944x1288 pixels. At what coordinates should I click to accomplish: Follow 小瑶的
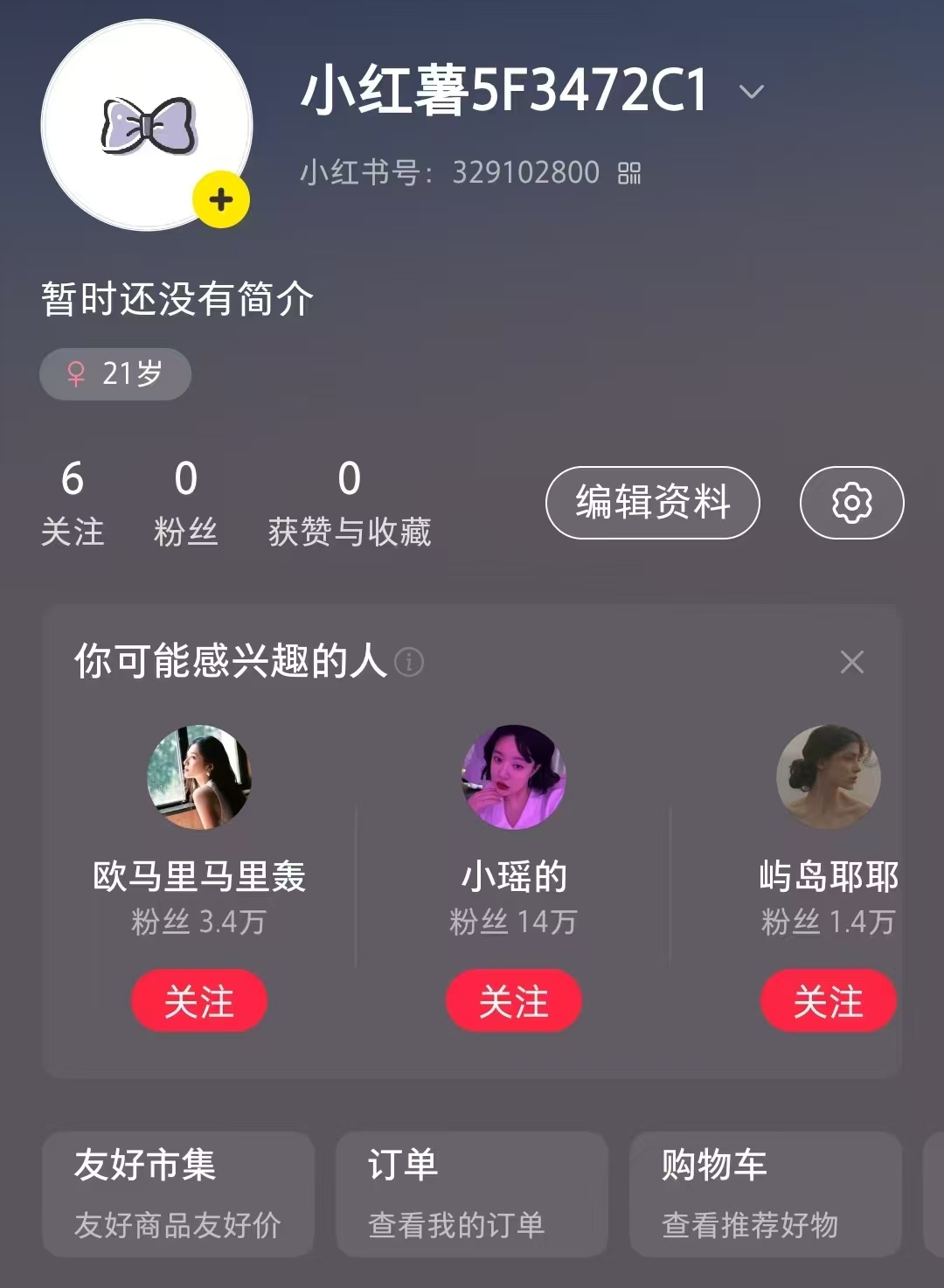(x=514, y=1001)
